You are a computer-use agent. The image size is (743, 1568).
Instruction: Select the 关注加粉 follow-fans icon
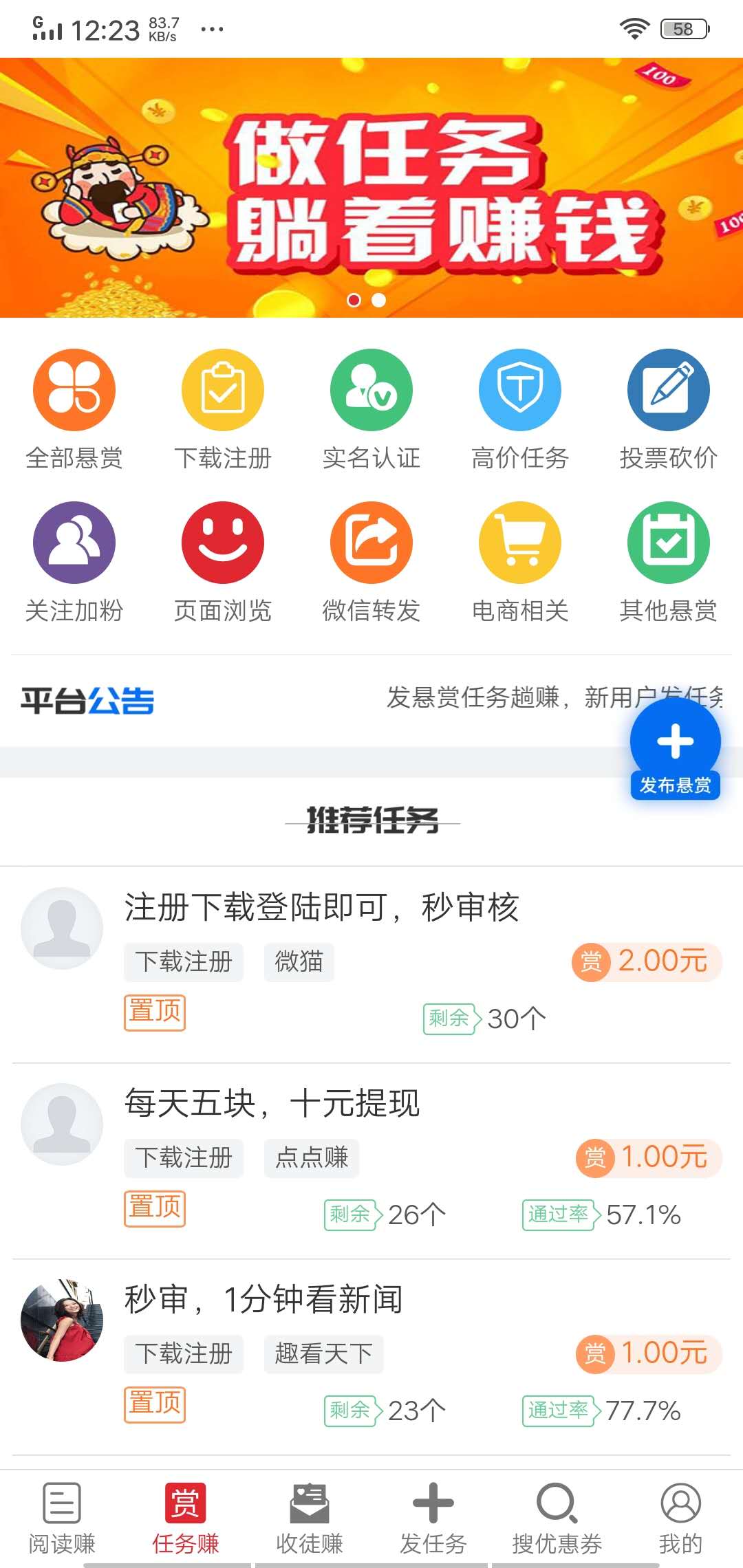(73, 541)
